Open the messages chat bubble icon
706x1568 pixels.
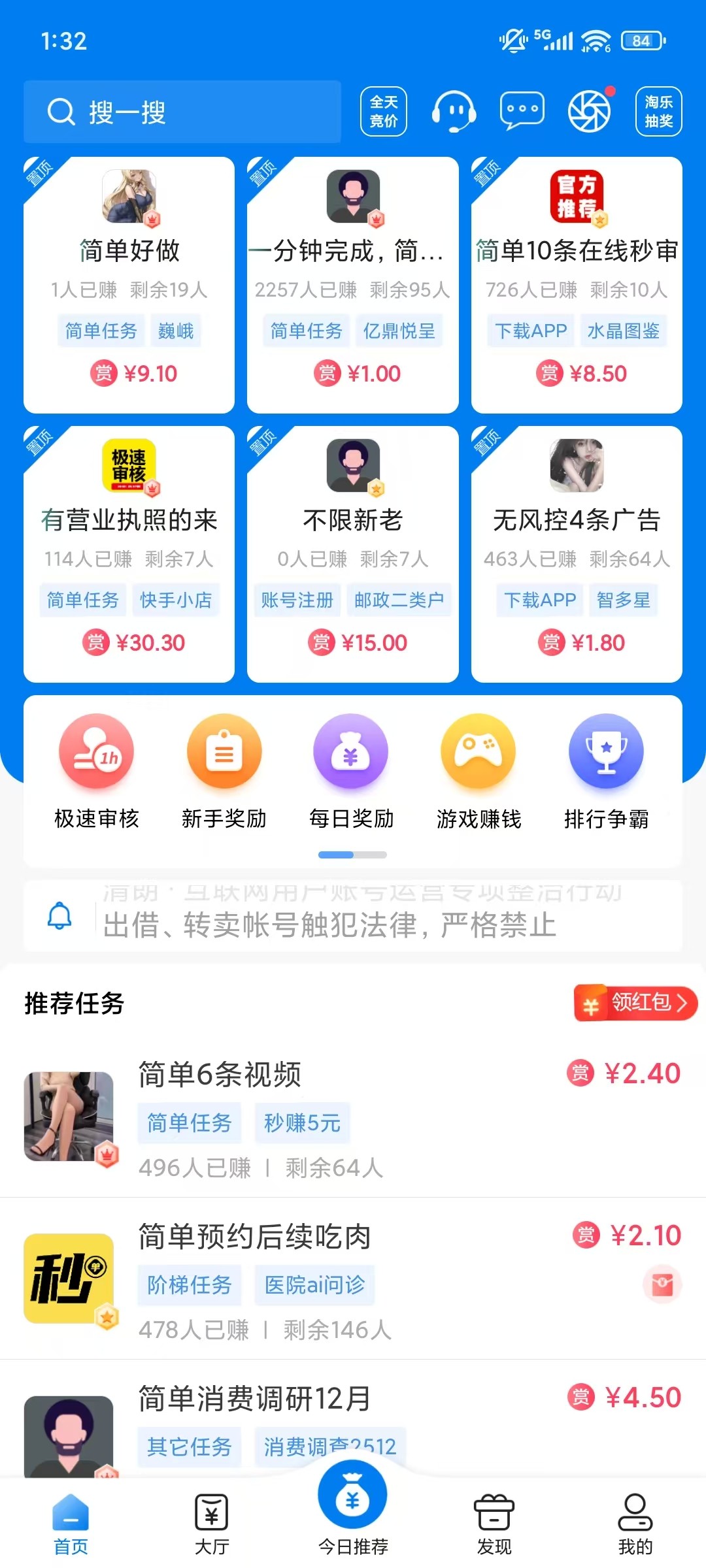522,112
